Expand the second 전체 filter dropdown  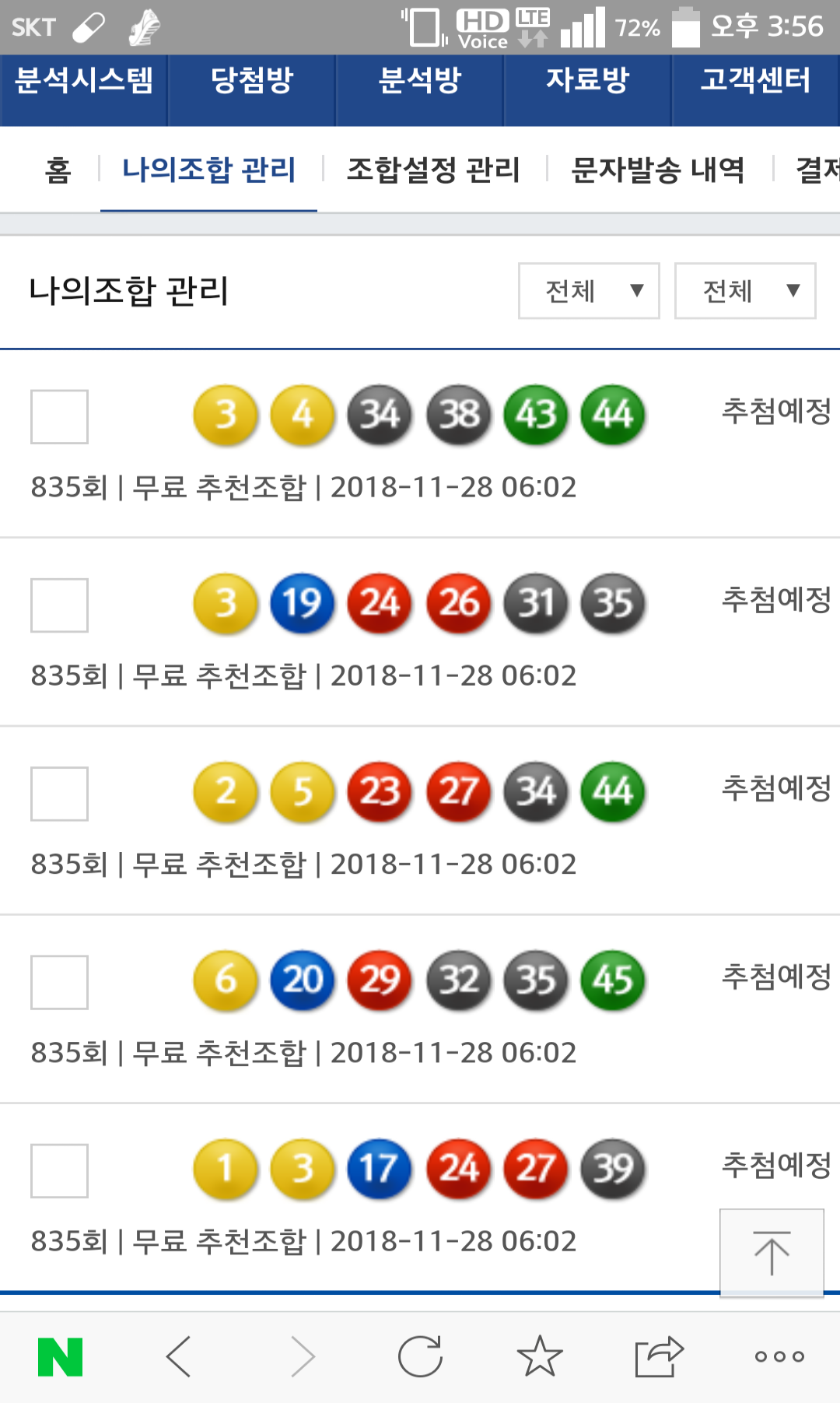745,291
